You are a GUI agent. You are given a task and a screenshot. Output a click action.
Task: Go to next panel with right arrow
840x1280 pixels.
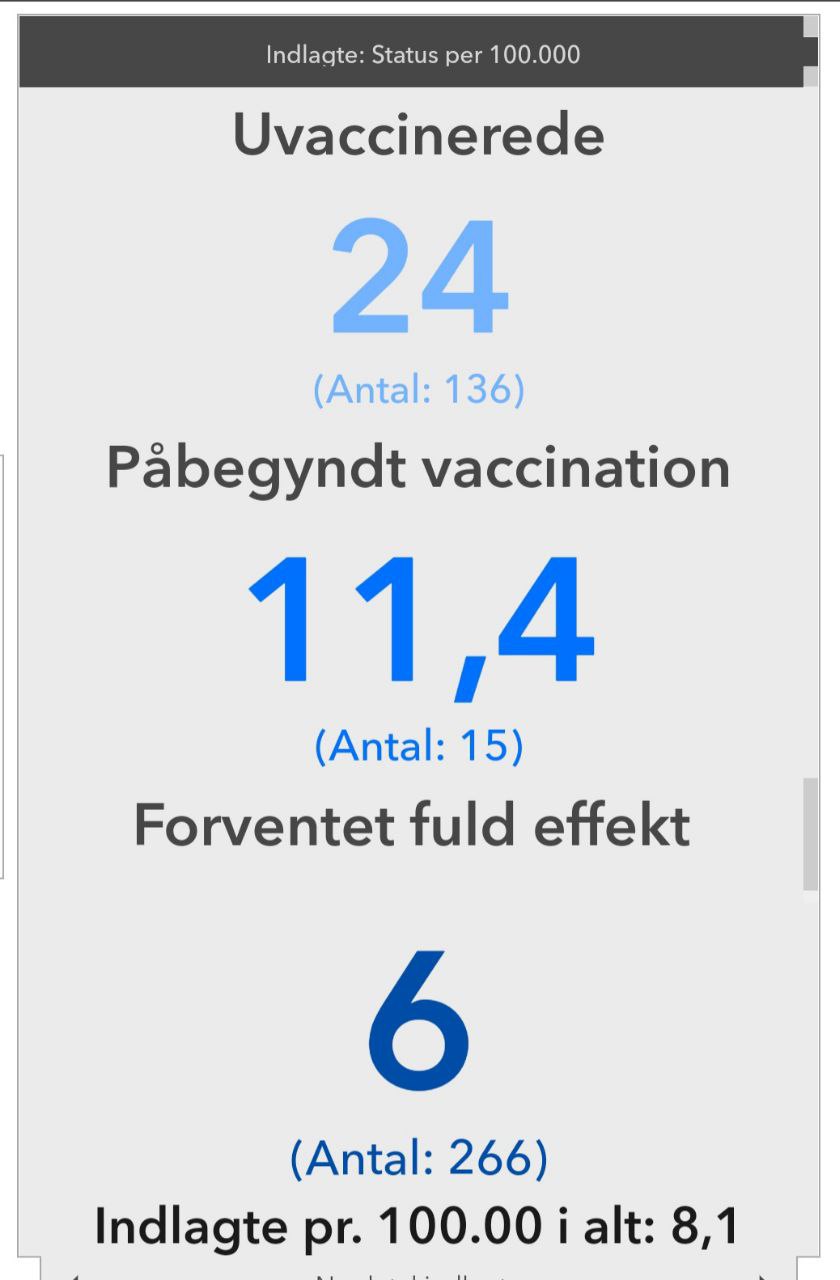[x=765, y=1276]
